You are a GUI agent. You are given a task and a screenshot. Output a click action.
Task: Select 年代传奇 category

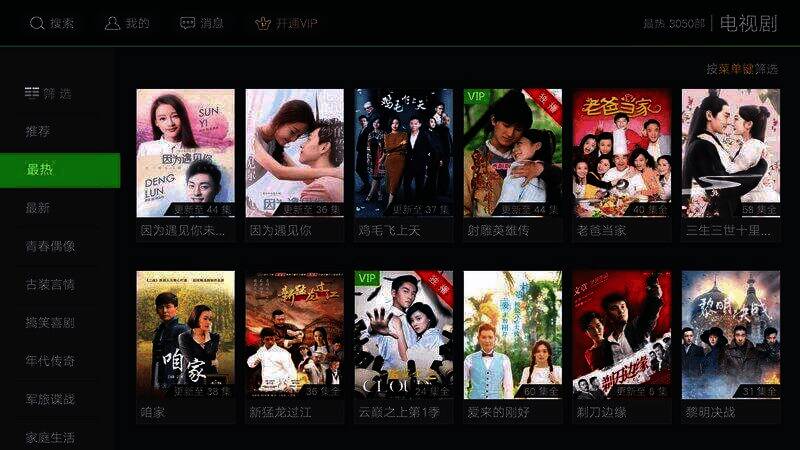[x=50, y=360]
